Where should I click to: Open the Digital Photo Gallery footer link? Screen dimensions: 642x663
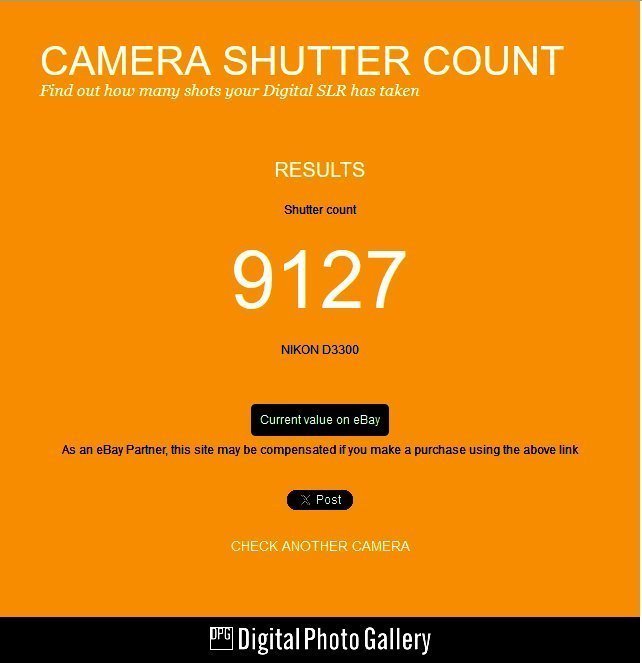320,640
